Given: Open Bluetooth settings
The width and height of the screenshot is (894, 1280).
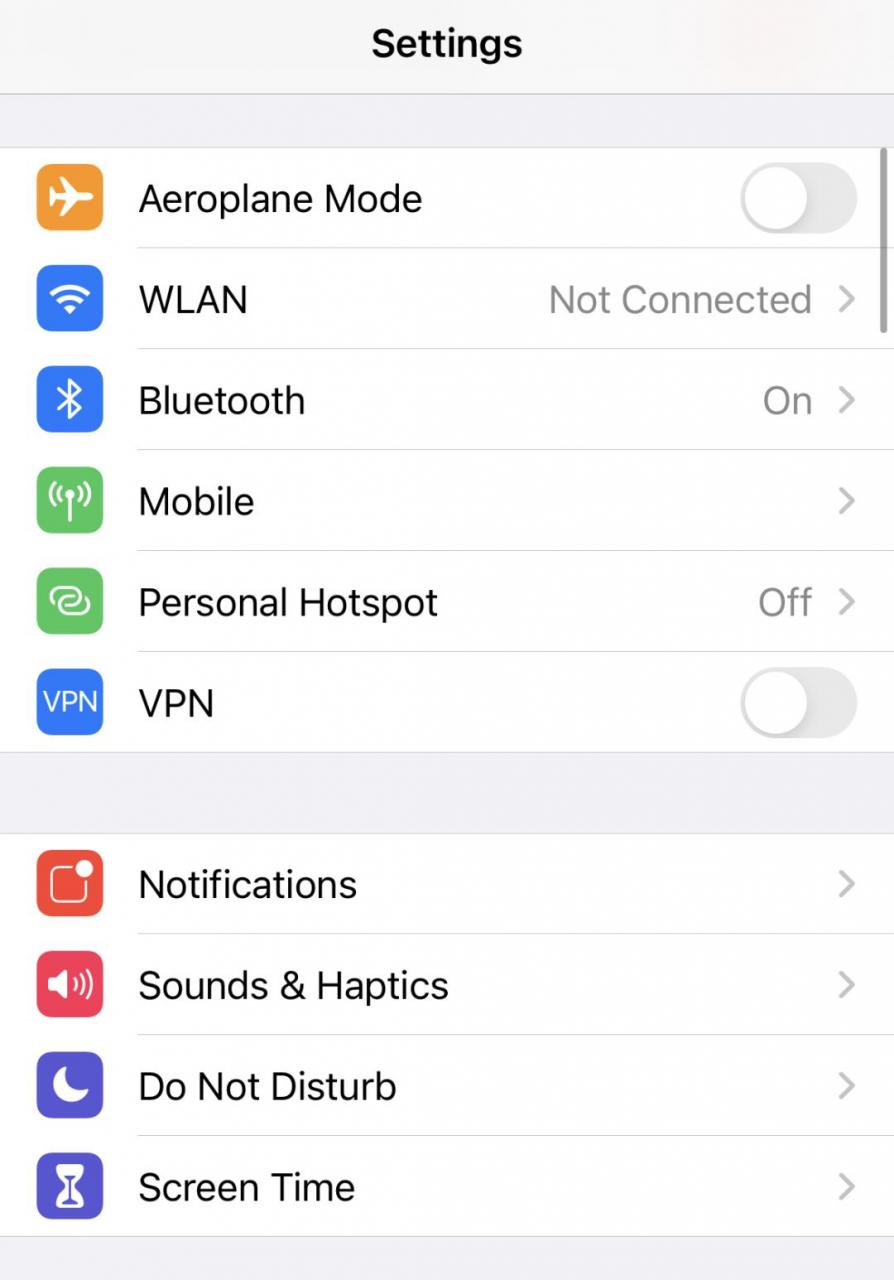Looking at the screenshot, I should pyautogui.click(x=447, y=401).
